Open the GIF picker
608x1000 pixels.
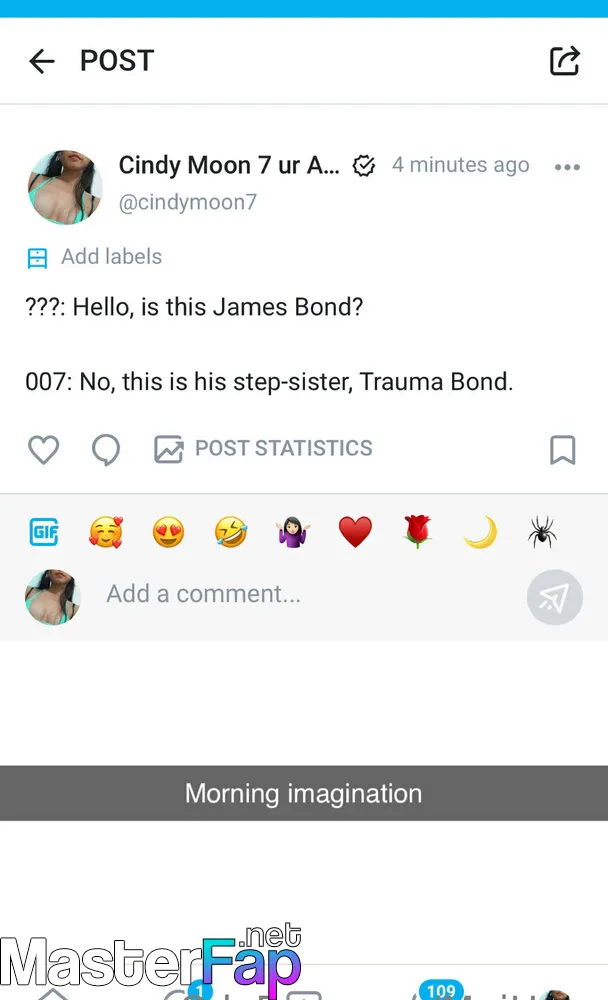(44, 532)
